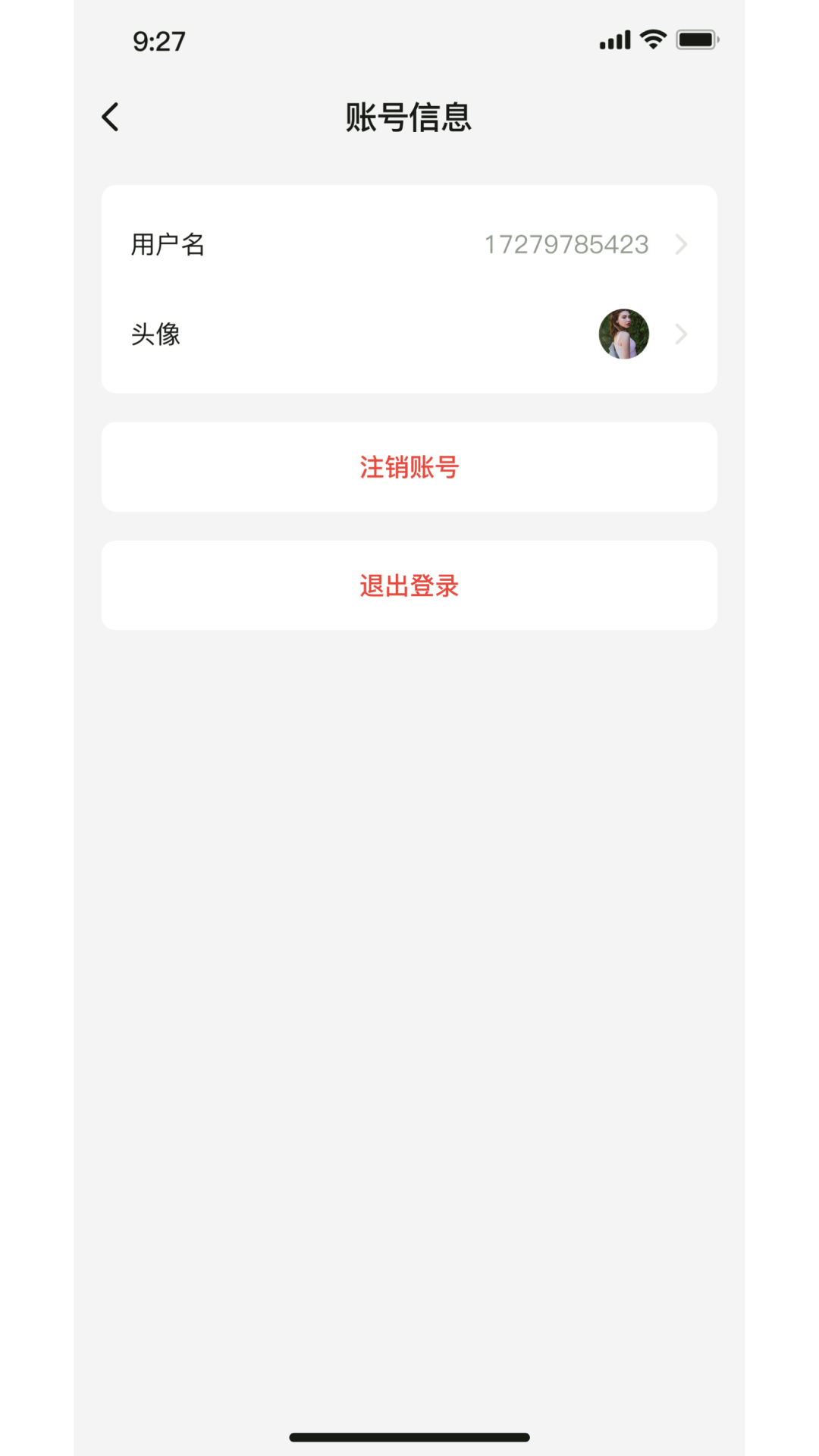
Task: Click the 注销账号 button
Action: pyautogui.click(x=409, y=467)
